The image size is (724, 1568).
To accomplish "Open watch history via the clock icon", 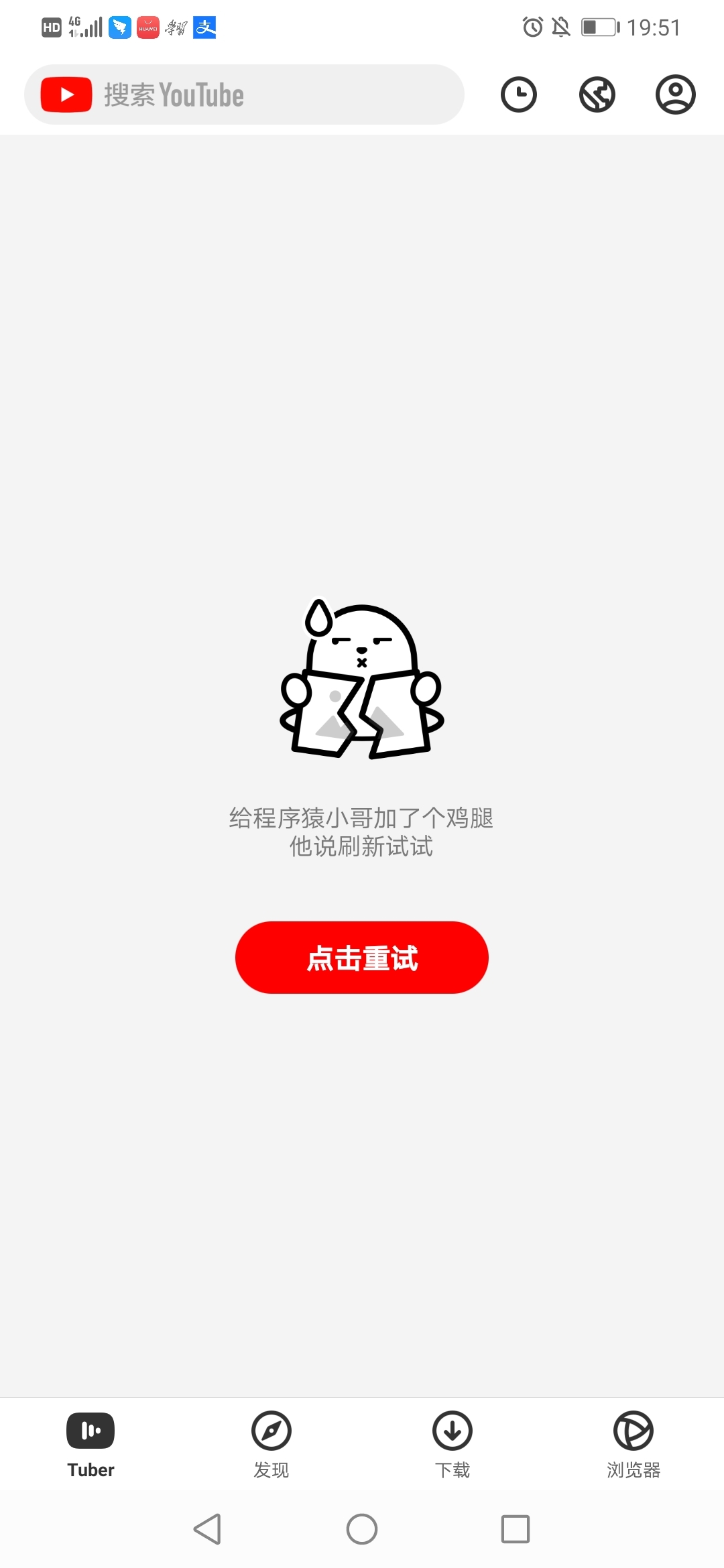I will [518, 94].
